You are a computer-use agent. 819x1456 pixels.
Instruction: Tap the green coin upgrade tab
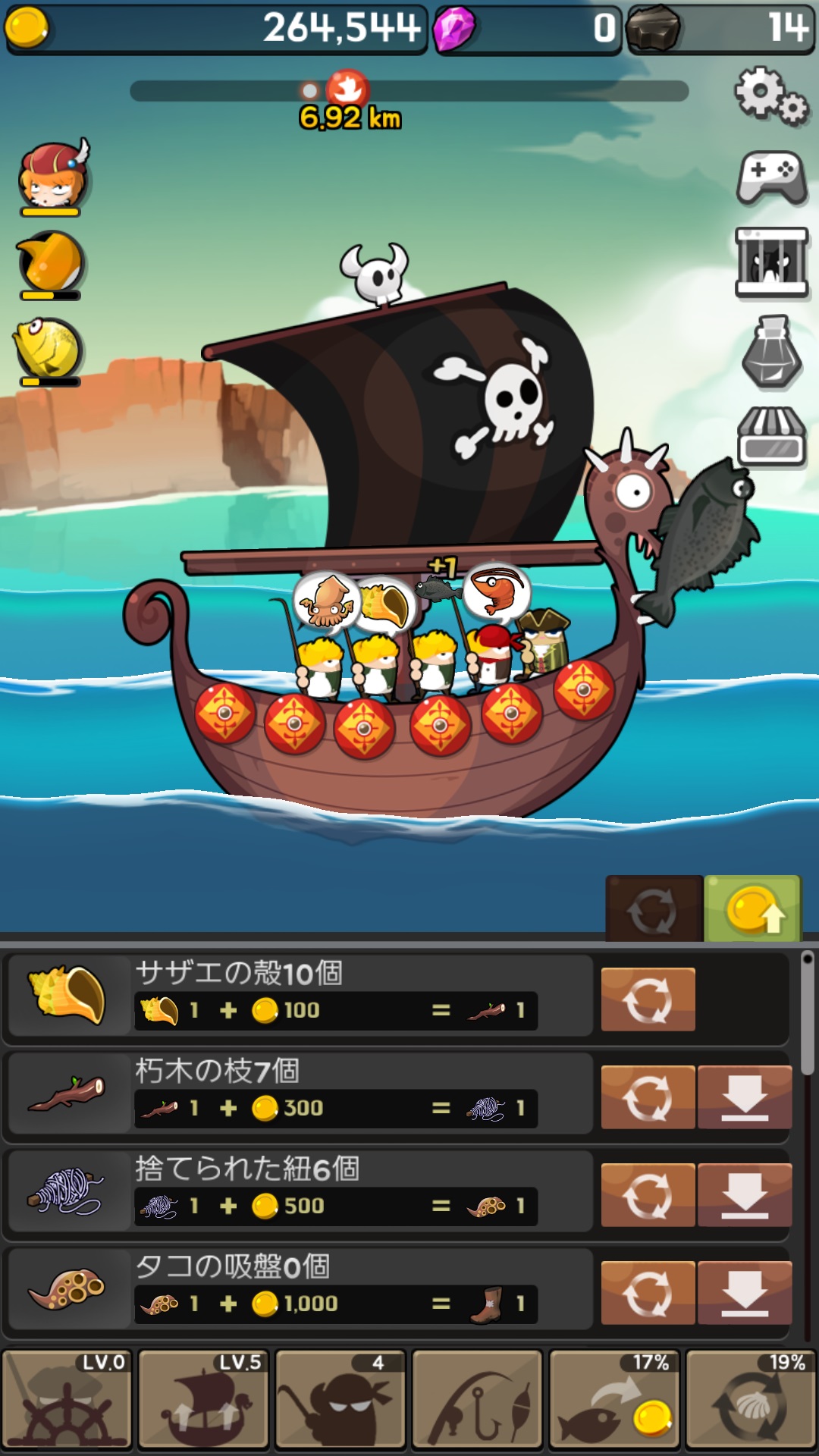pos(752,909)
